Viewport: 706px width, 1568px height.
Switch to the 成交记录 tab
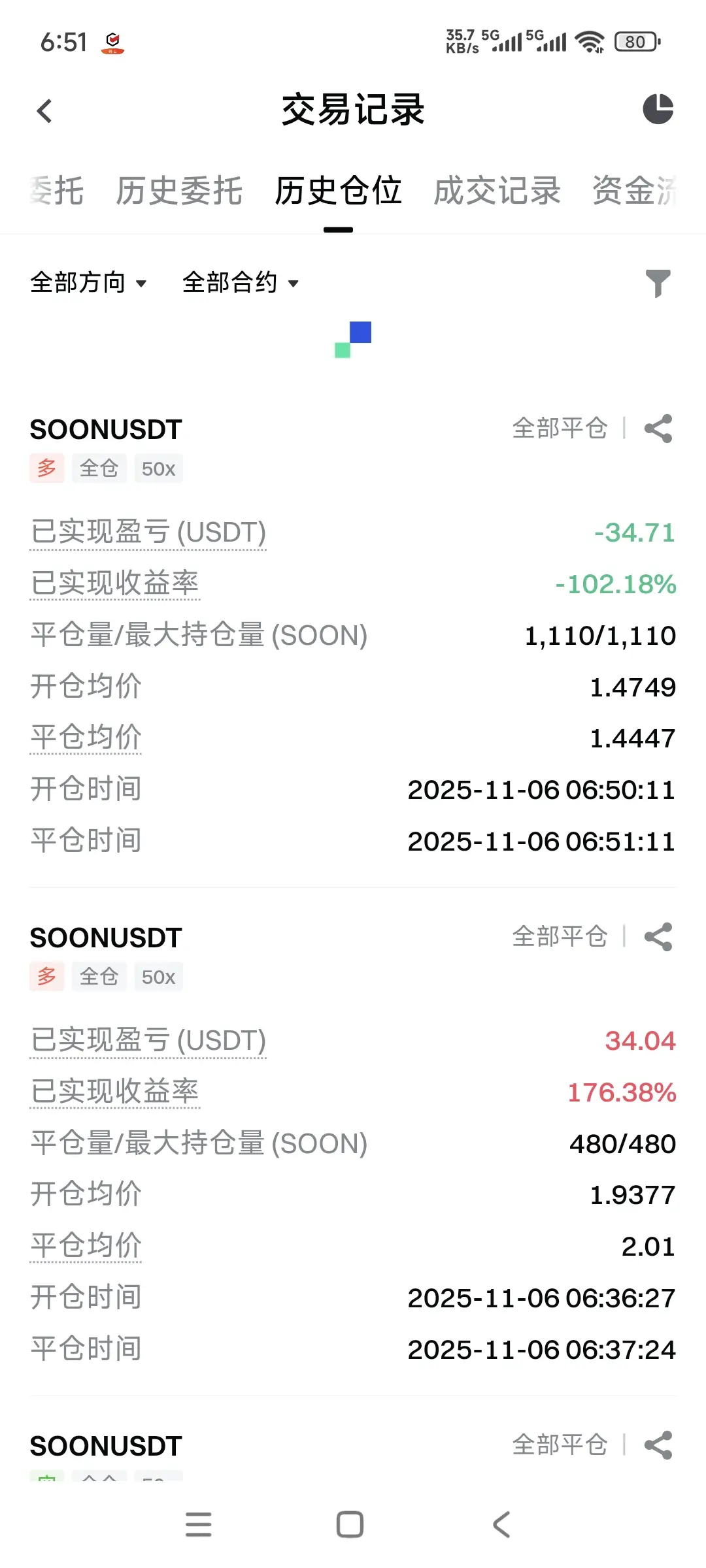[497, 191]
